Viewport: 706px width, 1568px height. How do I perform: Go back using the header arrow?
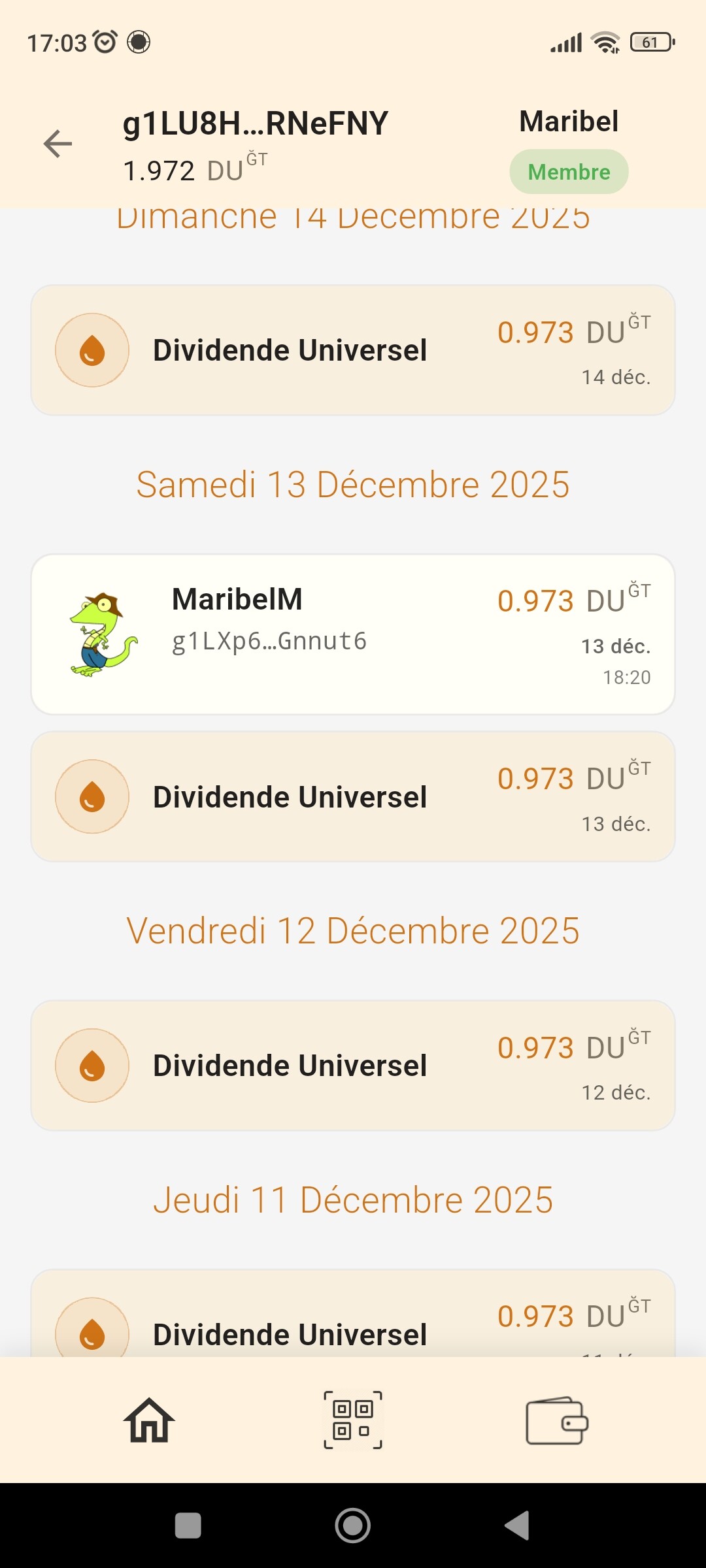[x=58, y=144]
